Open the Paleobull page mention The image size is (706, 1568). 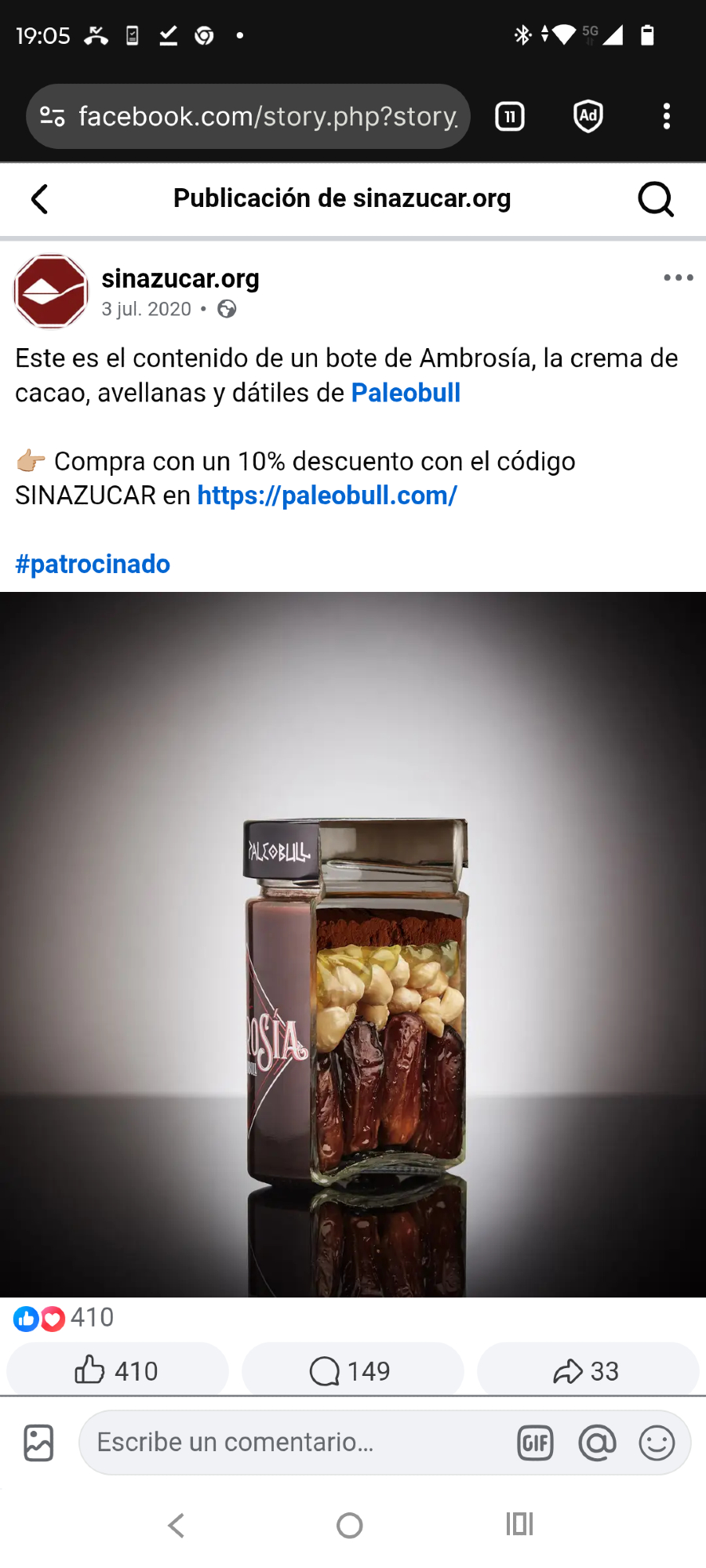click(x=406, y=393)
